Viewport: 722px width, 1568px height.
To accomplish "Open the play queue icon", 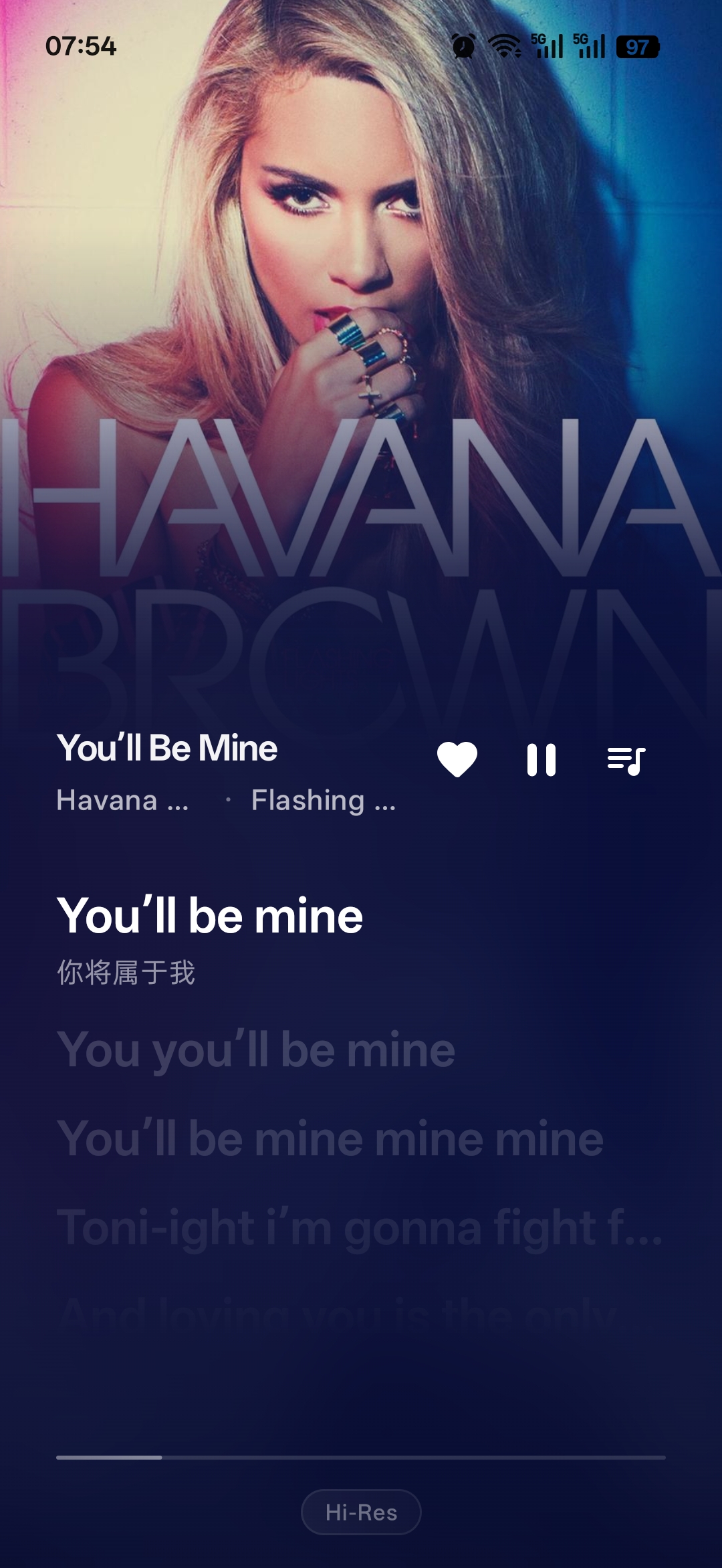I will pyautogui.click(x=626, y=761).
